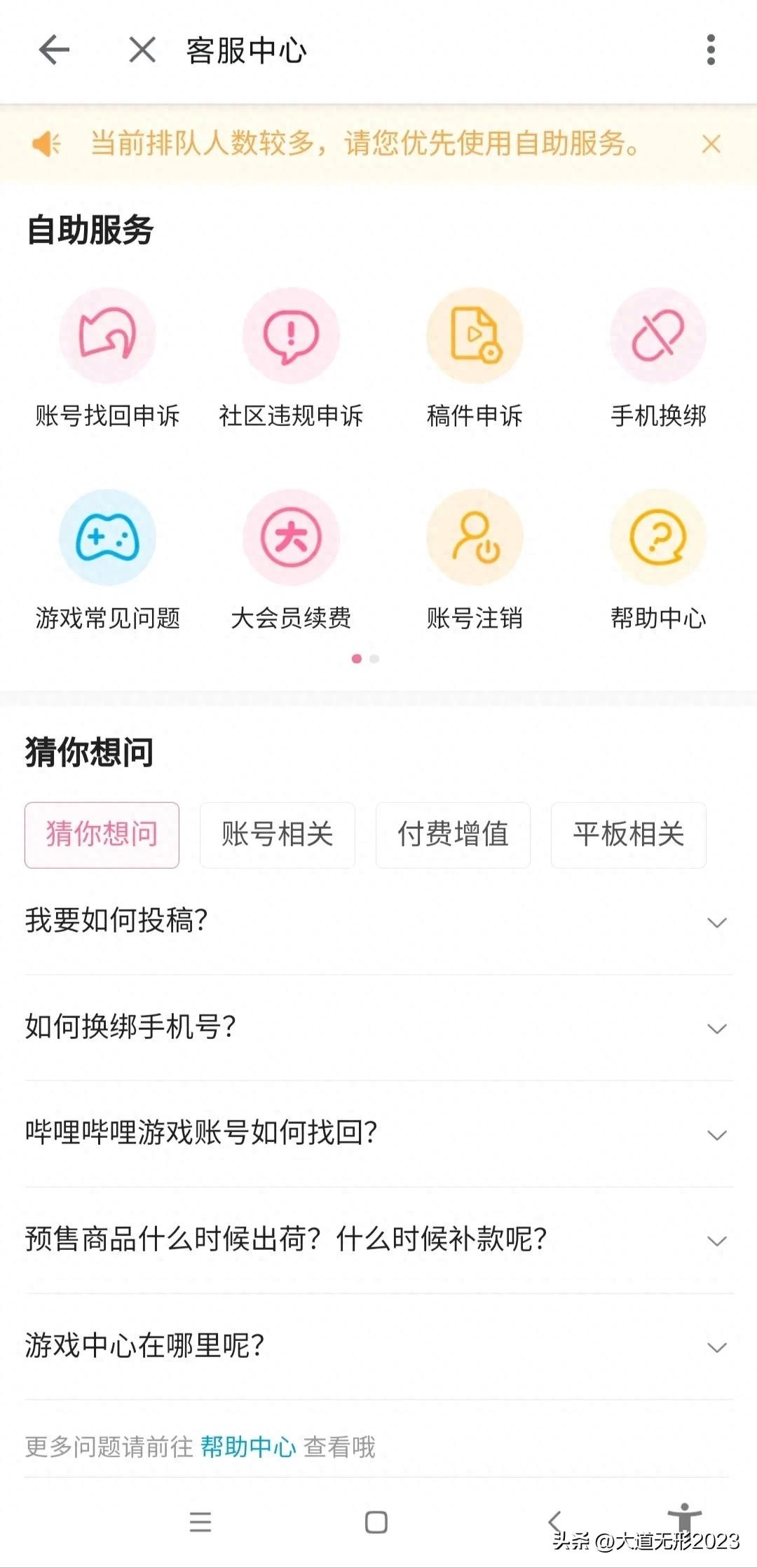Select the 平板相关 tab
The width and height of the screenshot is (757, 1568).
(628, 834)
